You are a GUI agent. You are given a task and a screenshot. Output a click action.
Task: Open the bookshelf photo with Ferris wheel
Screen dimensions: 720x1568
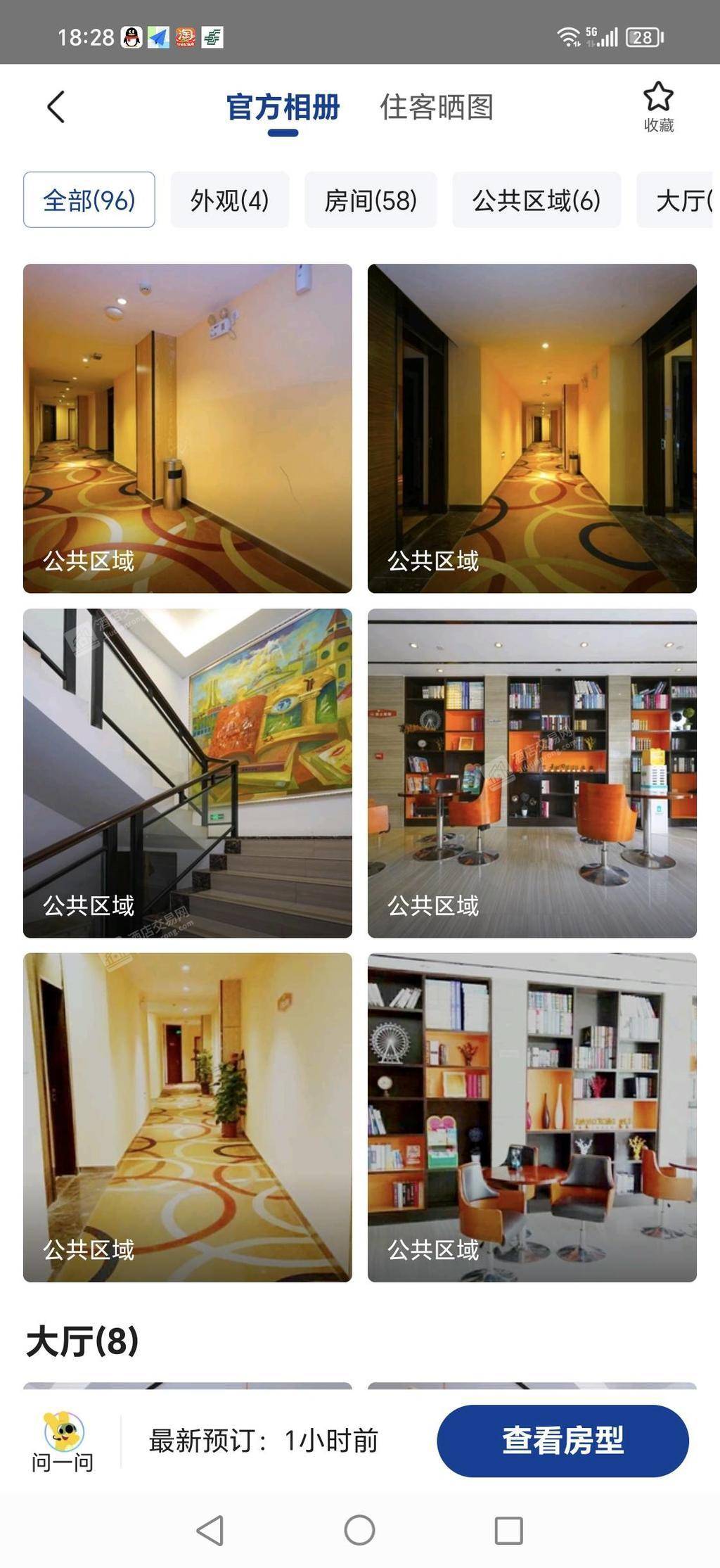click(532, 1117)
